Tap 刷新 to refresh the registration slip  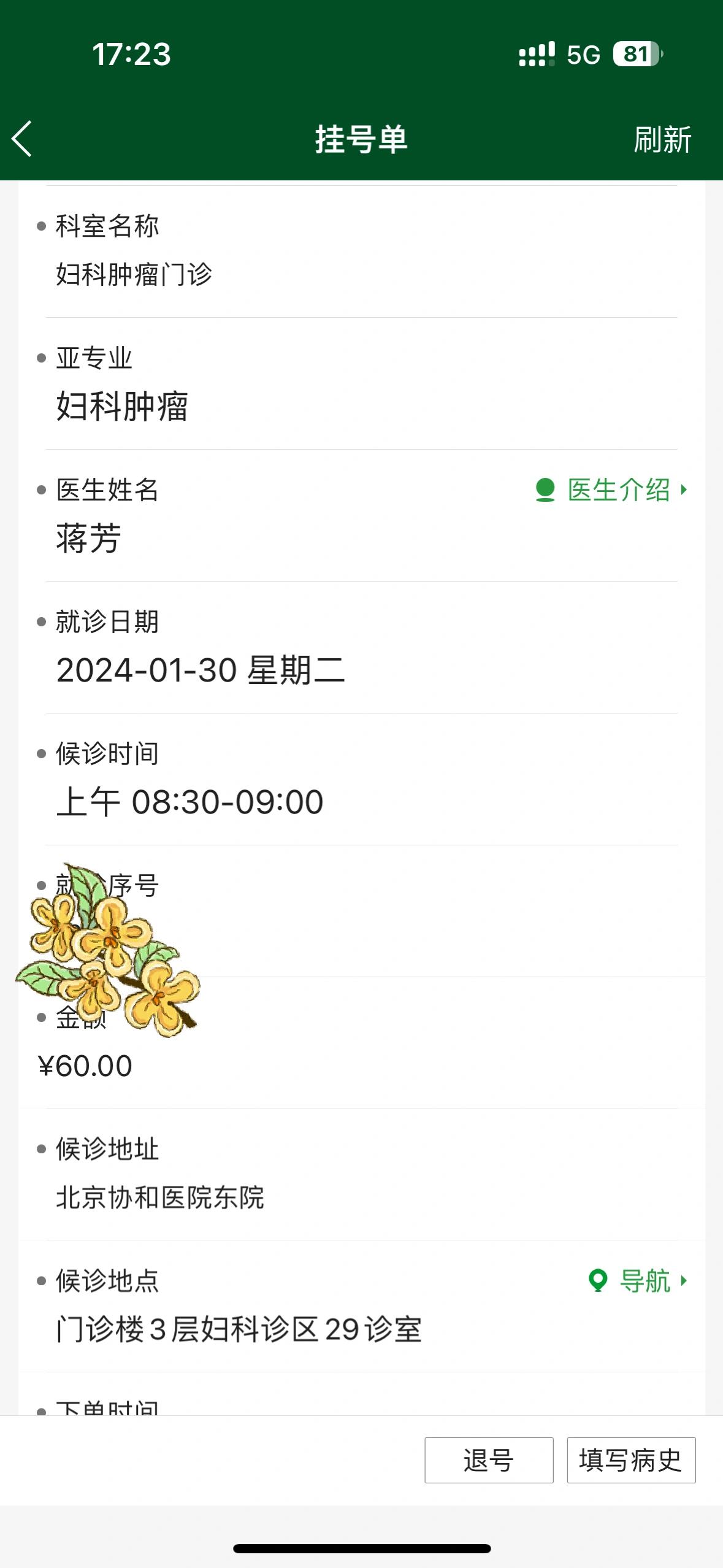[x=662, y=140]
